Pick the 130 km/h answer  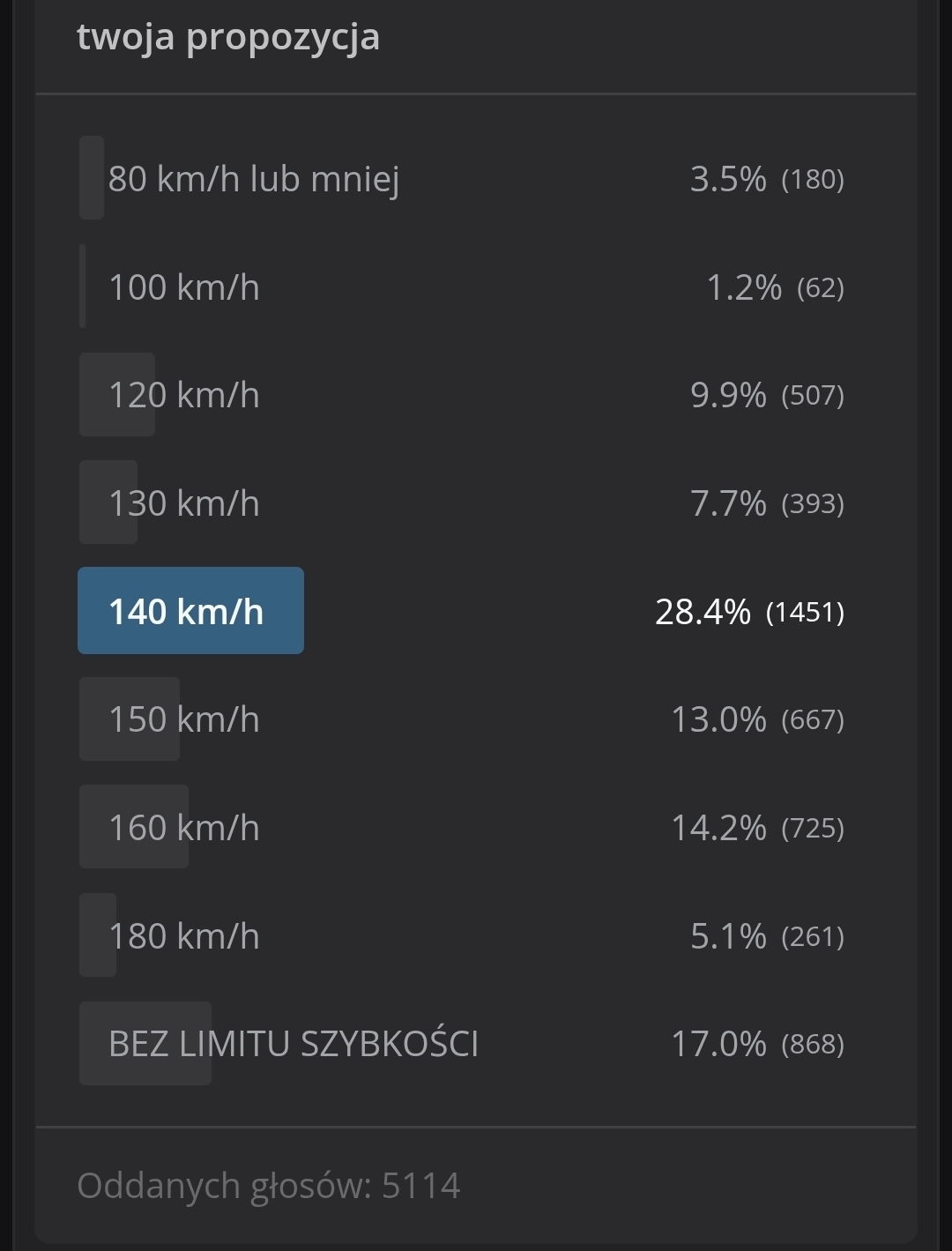[x=184, y=503]
